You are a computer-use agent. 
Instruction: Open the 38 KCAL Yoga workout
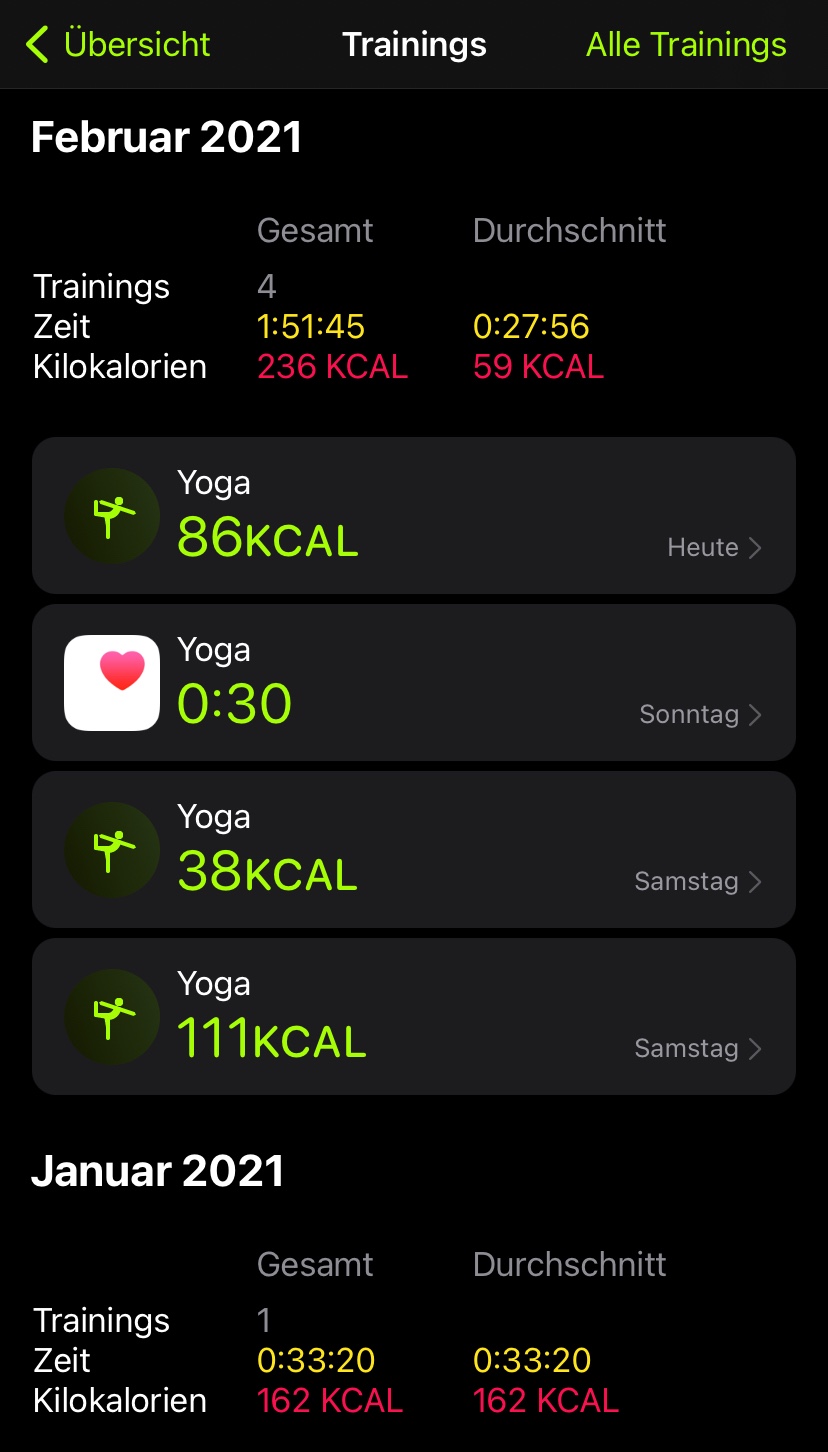click(x=414, y=849)
